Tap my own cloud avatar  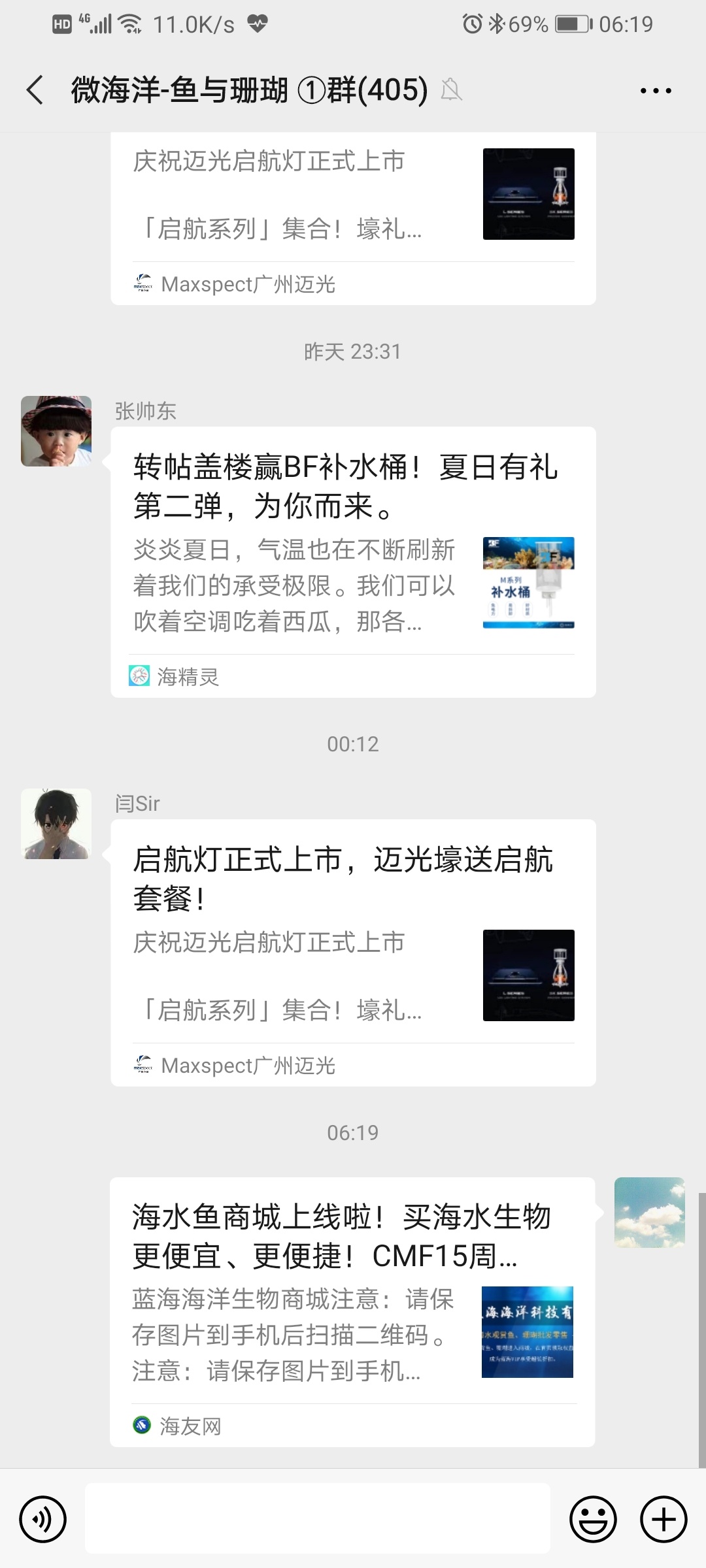pyautogui.click(x=649, y=1213)
